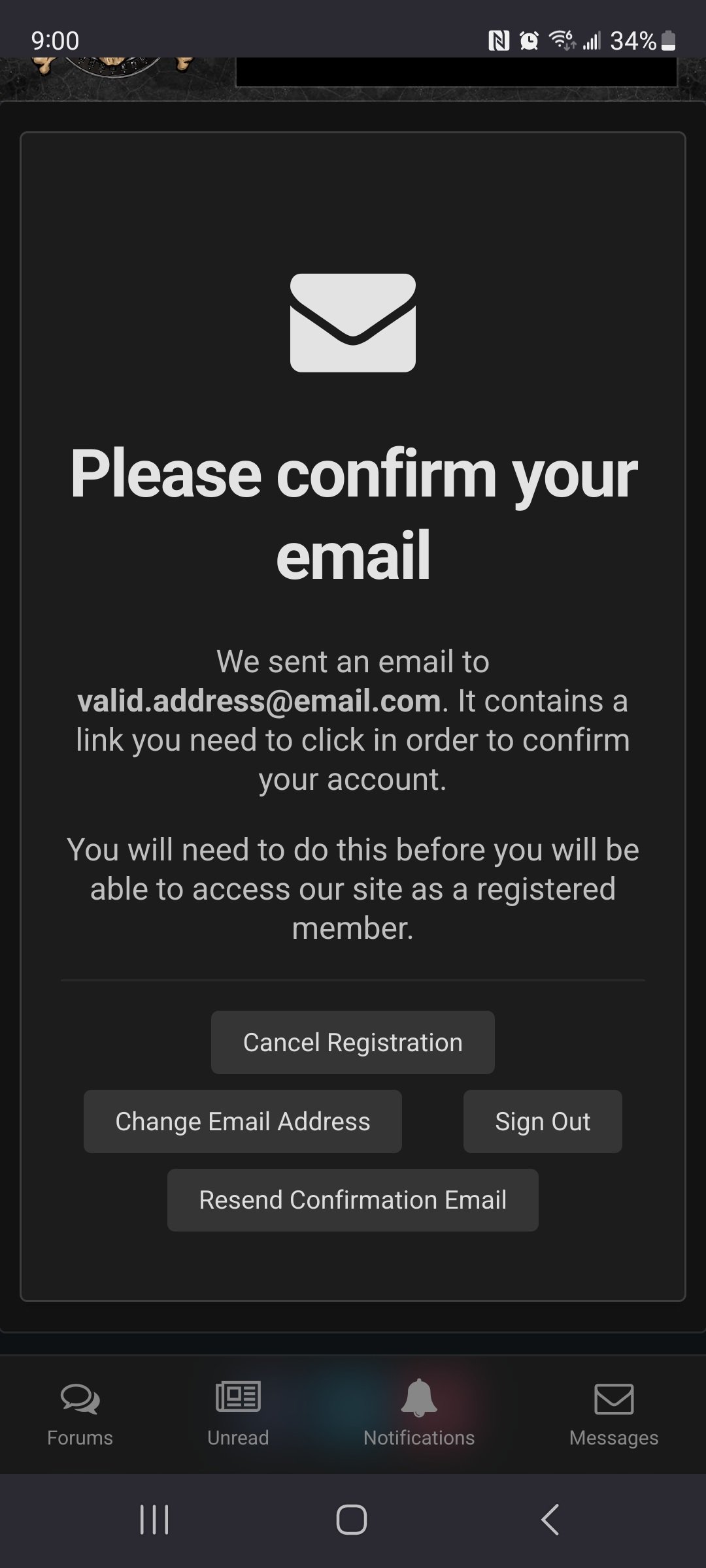Resend the confirmation email
Image resolution: width=706 pixels, height=1568 pixels.
point(352,1200)
